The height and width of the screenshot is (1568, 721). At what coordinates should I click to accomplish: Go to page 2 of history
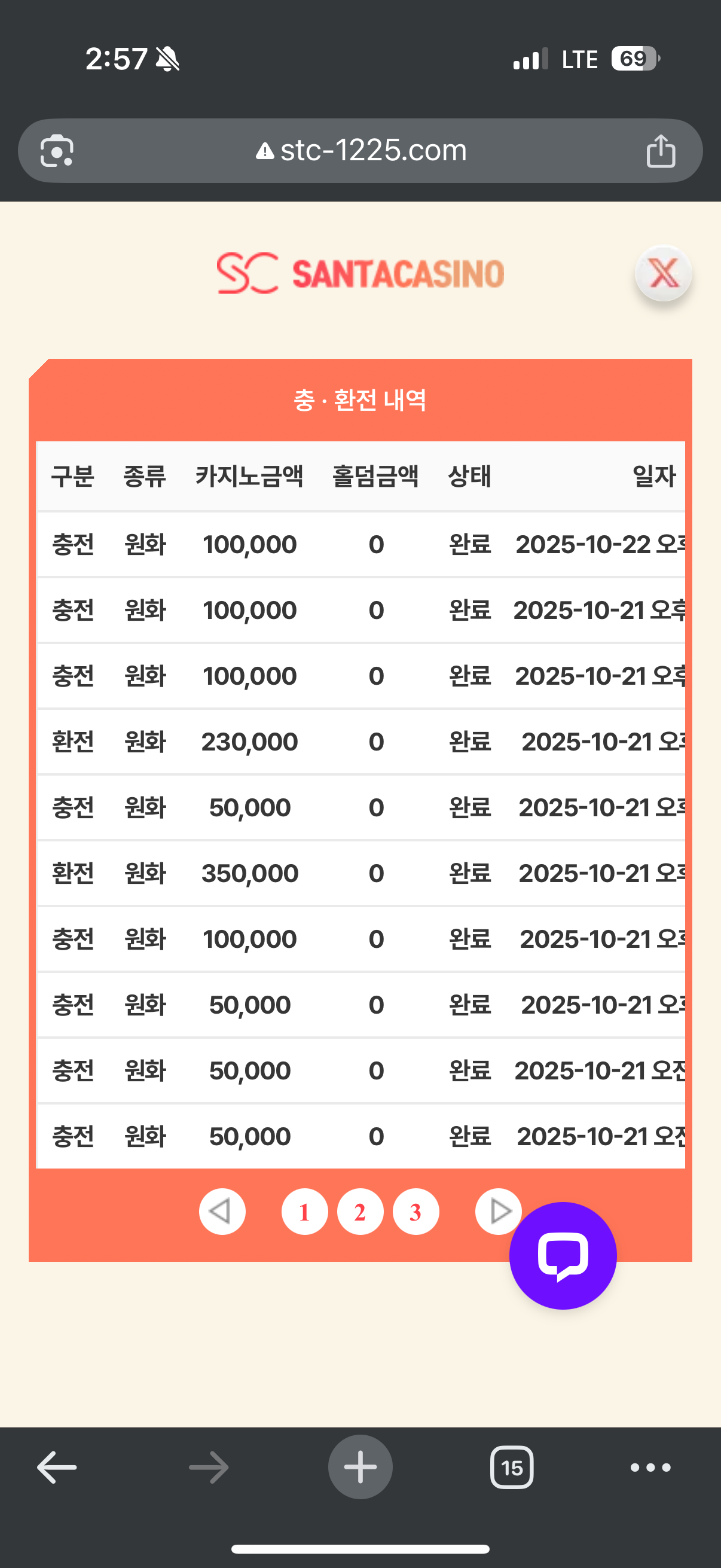pos(360,1212)
